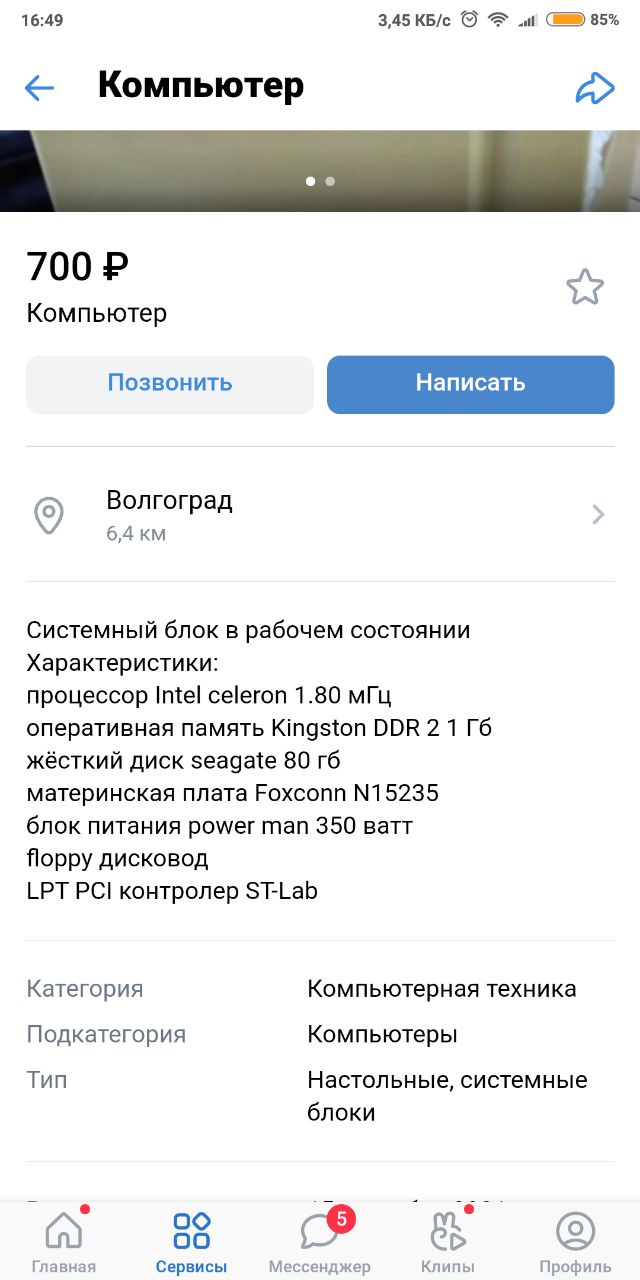Open the Мессенджер tab
Image resolution: width=640 pixels, height=1280 pixels.
click(319, 1242)
